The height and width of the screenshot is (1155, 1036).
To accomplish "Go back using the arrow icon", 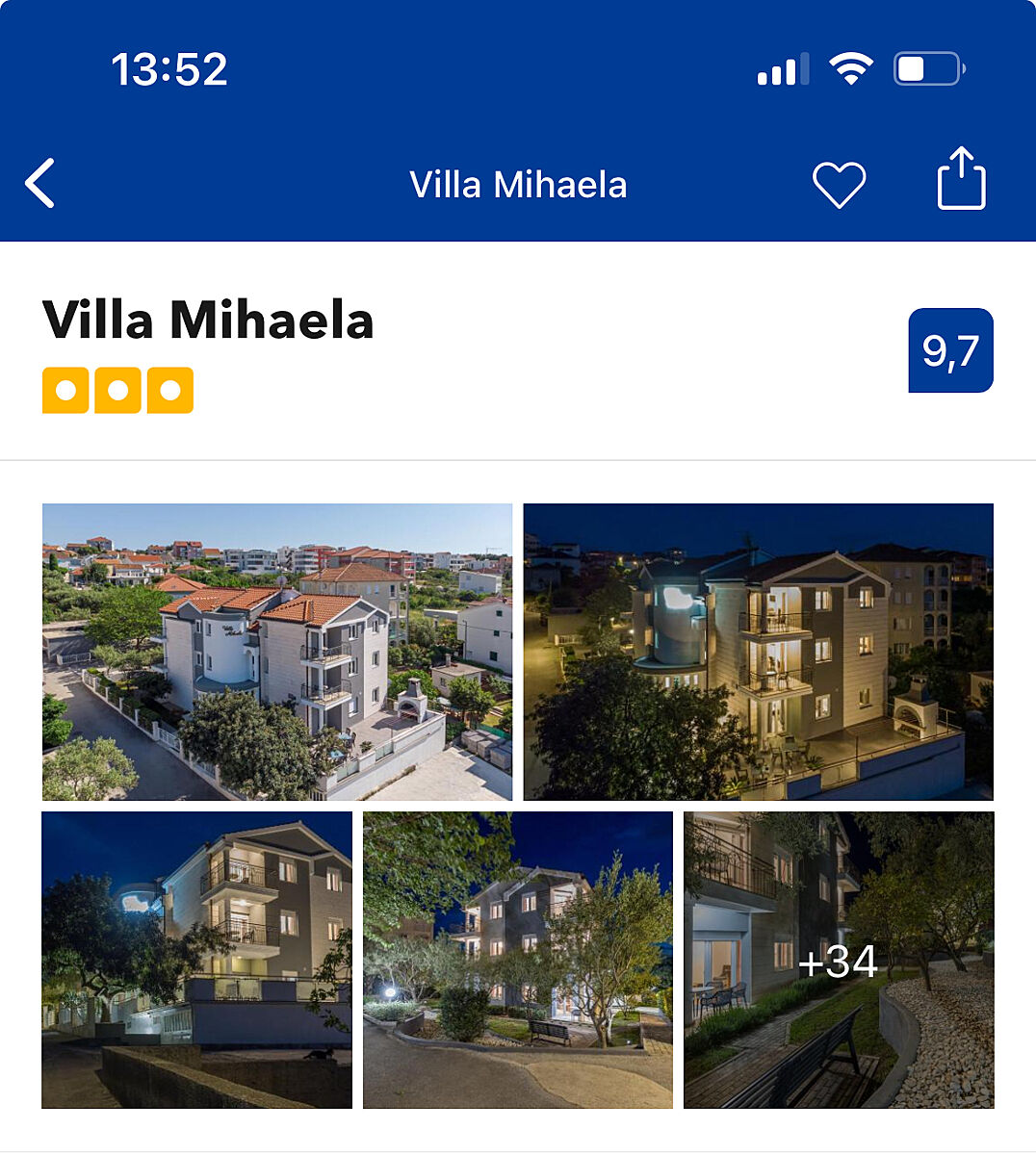I will (x=40, y=183).
